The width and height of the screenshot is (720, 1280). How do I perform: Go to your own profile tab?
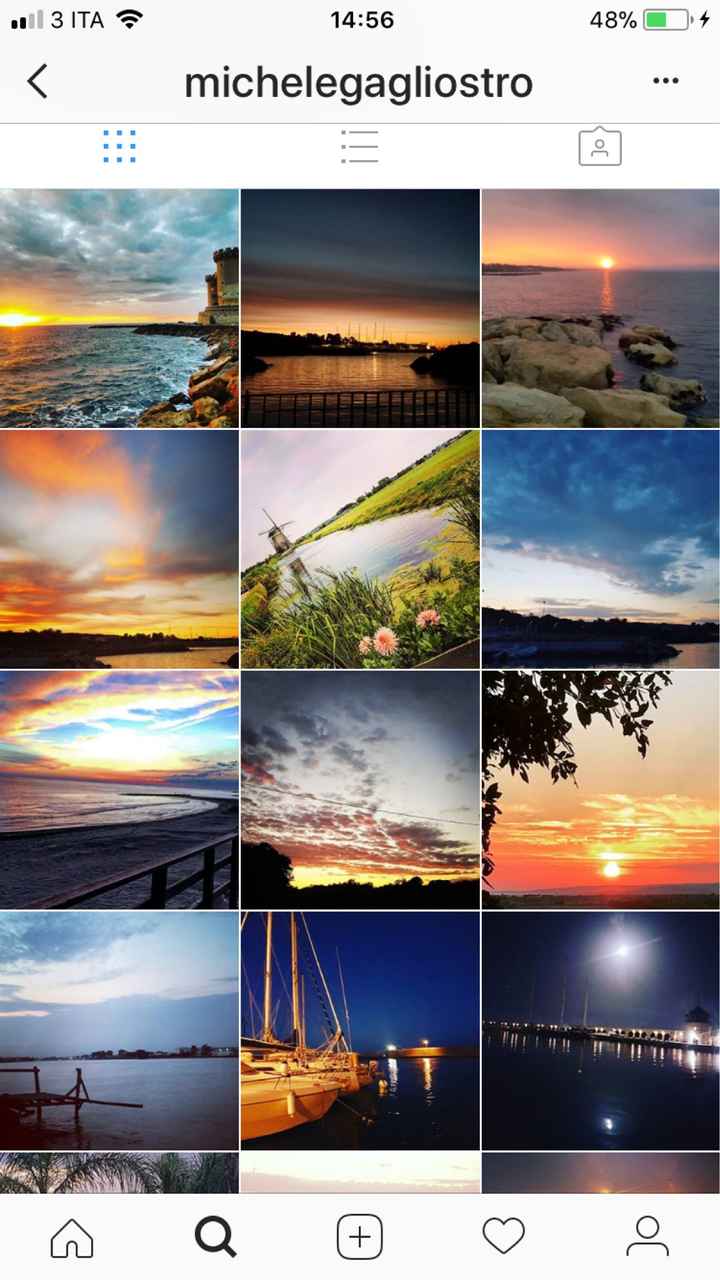coord(647,1238)
